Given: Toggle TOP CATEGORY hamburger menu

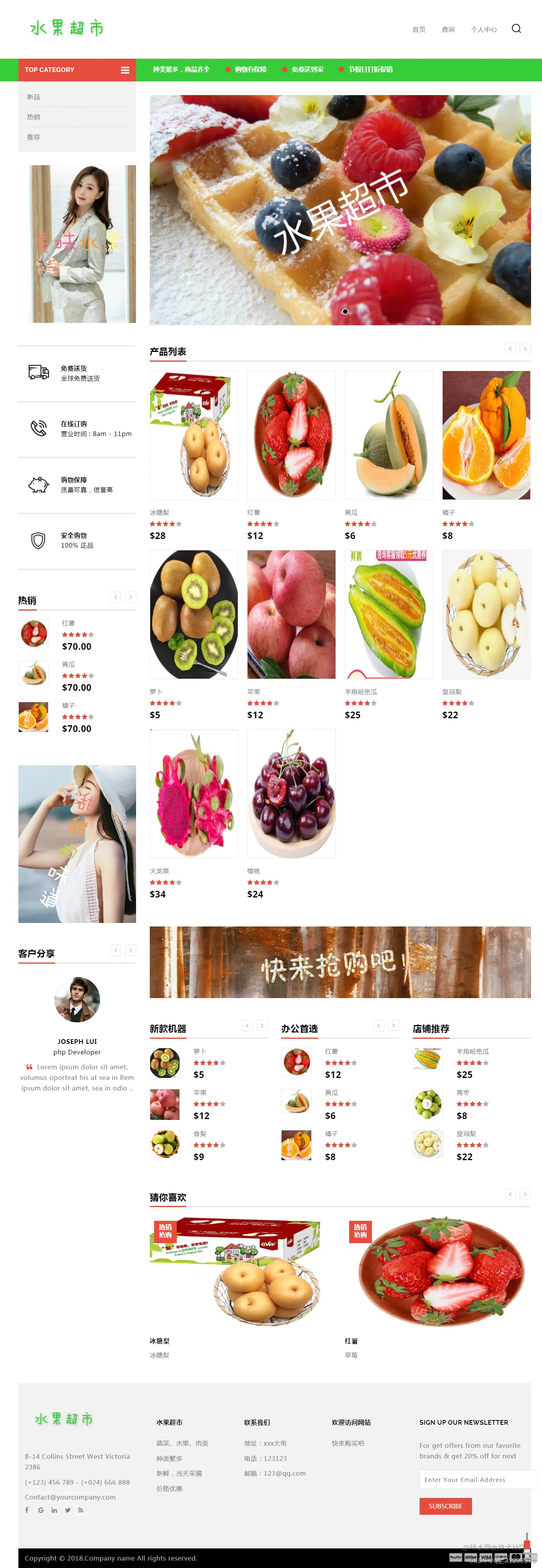Looking at the screenshot, I should tap(125, 70).
